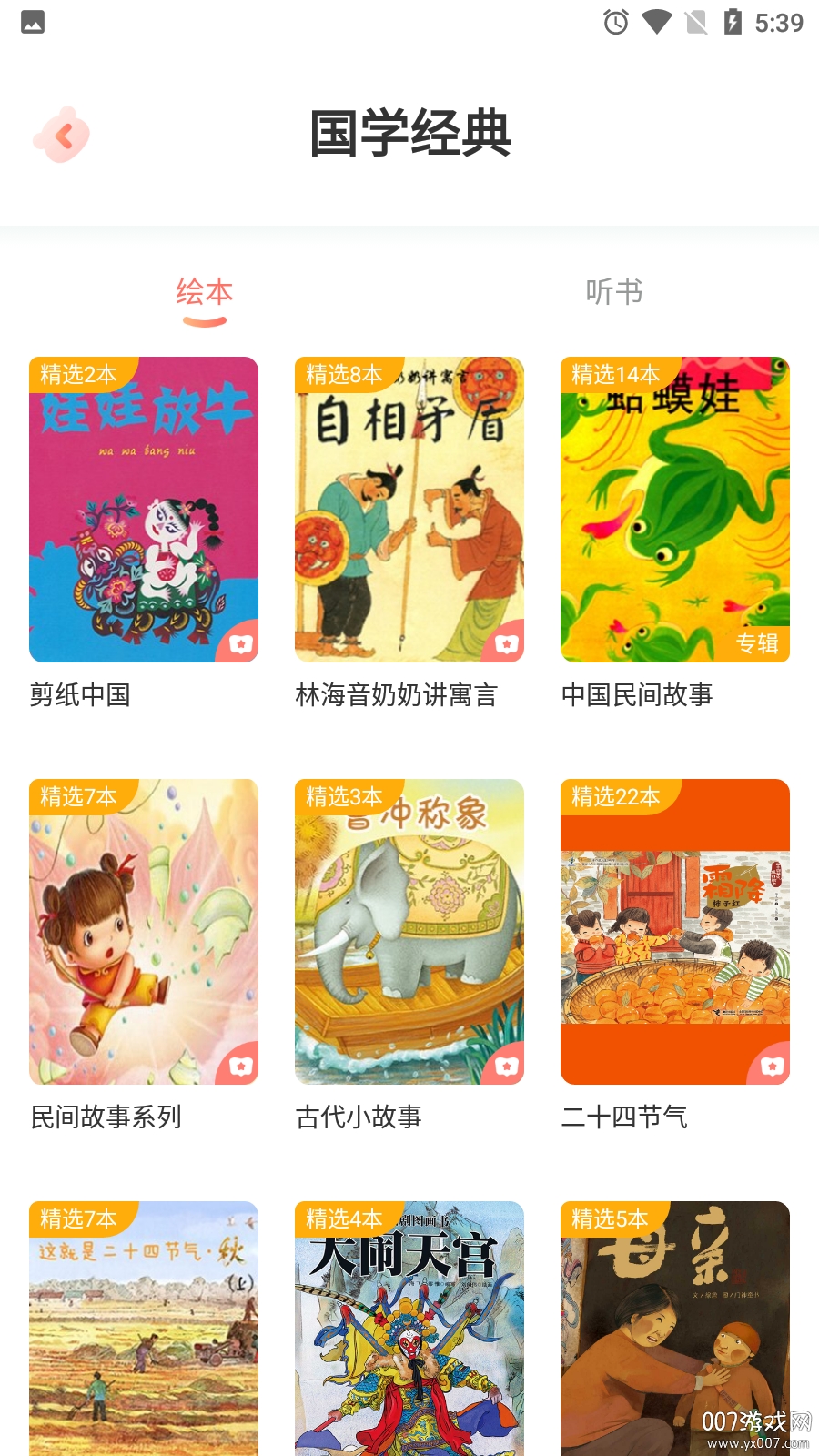Tap the alarm clock icon in status bar
This screenshot has width=819, height=1456.
pyautogui.click(x=616, y=23)
